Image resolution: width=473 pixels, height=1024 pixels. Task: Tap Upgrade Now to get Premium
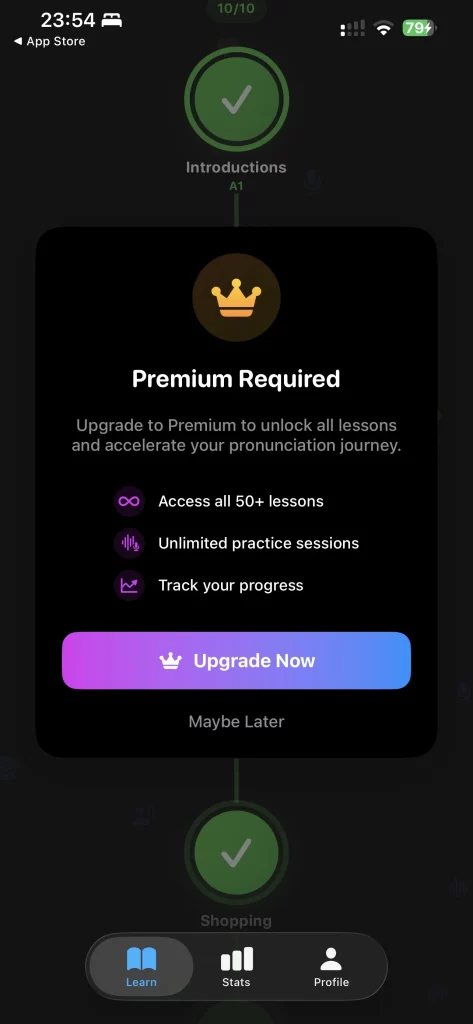click(x=236, y=660)
